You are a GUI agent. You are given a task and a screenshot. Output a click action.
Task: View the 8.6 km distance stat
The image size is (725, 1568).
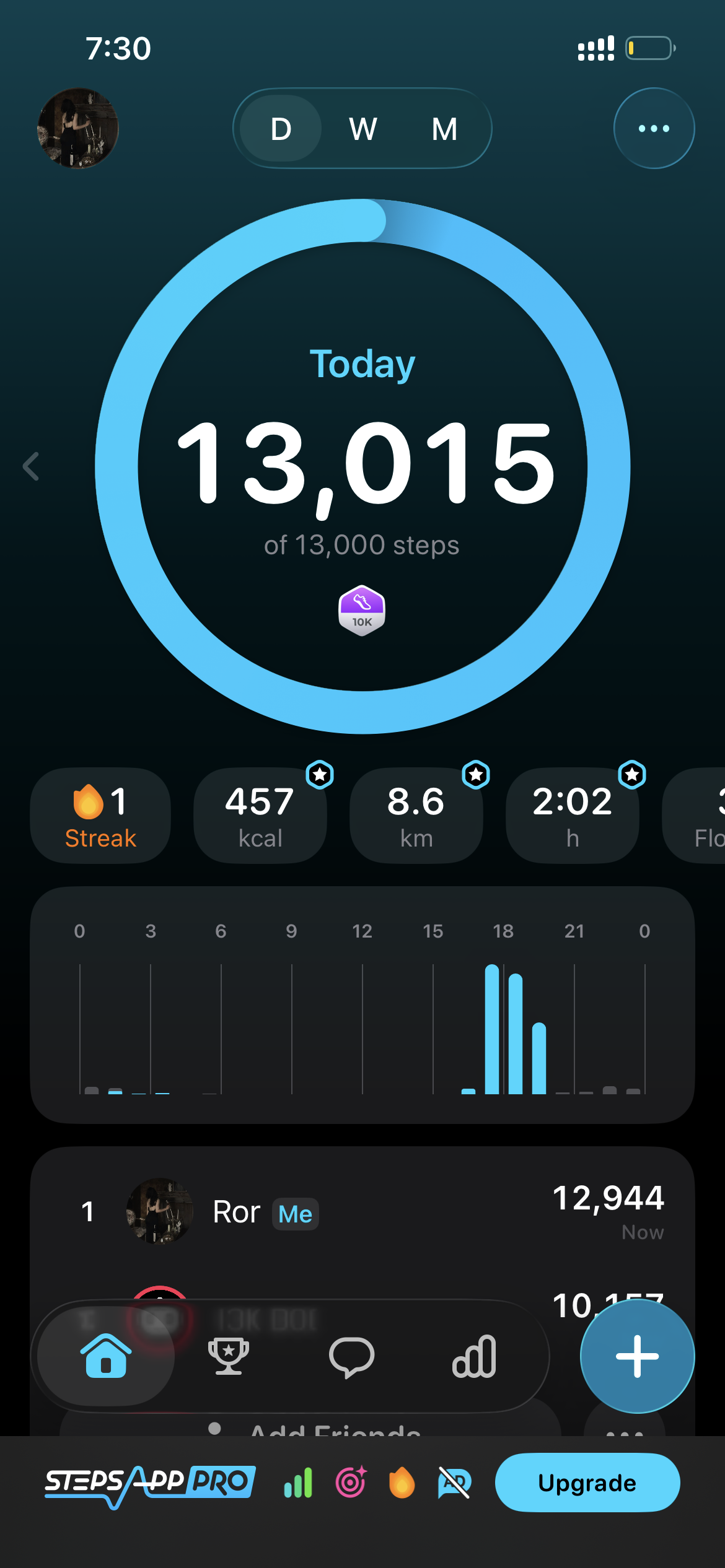tap(416, 816)
